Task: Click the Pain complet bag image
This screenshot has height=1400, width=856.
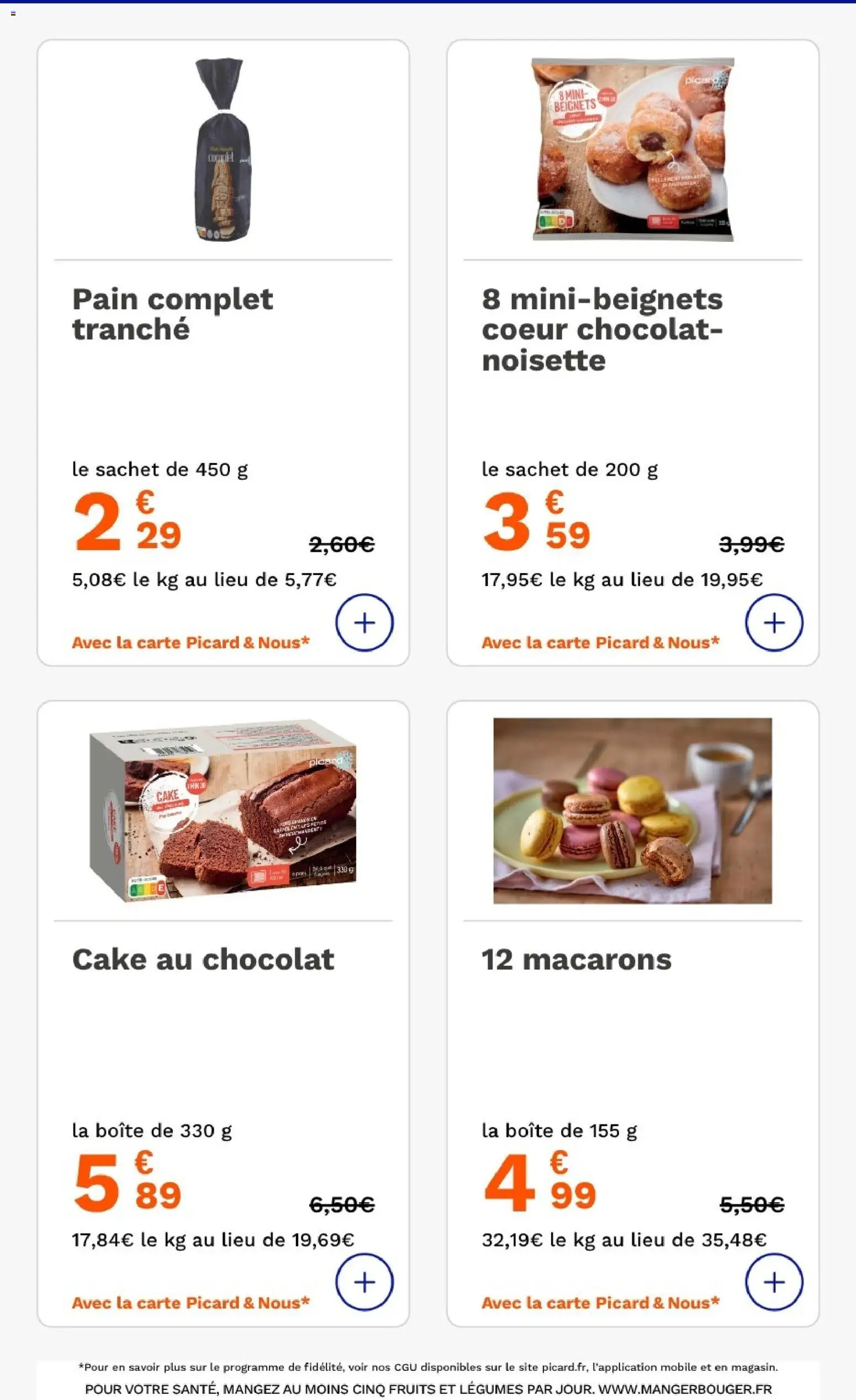Action: coord(220,150)
